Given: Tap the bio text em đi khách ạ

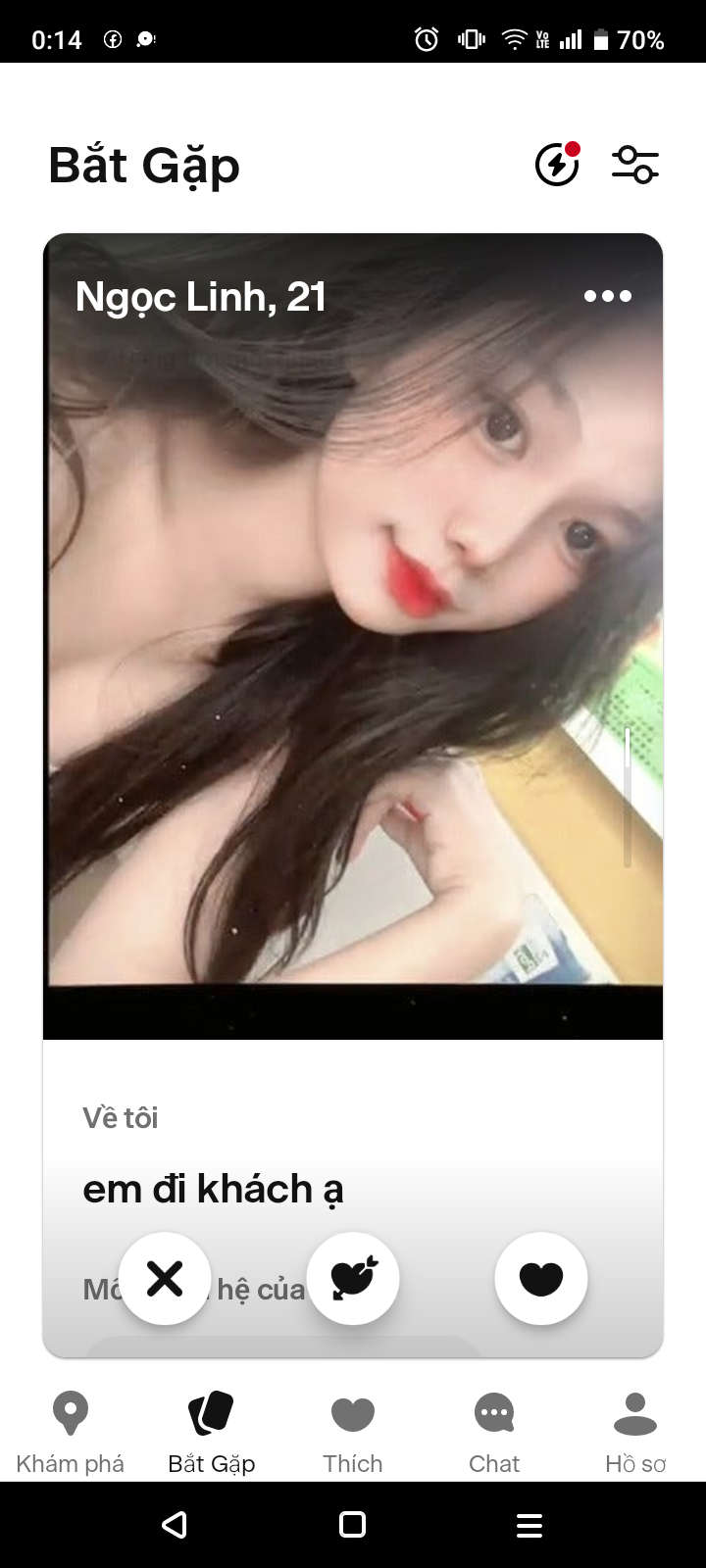Looking at the screenshot, I should [x=212, y=1189].
